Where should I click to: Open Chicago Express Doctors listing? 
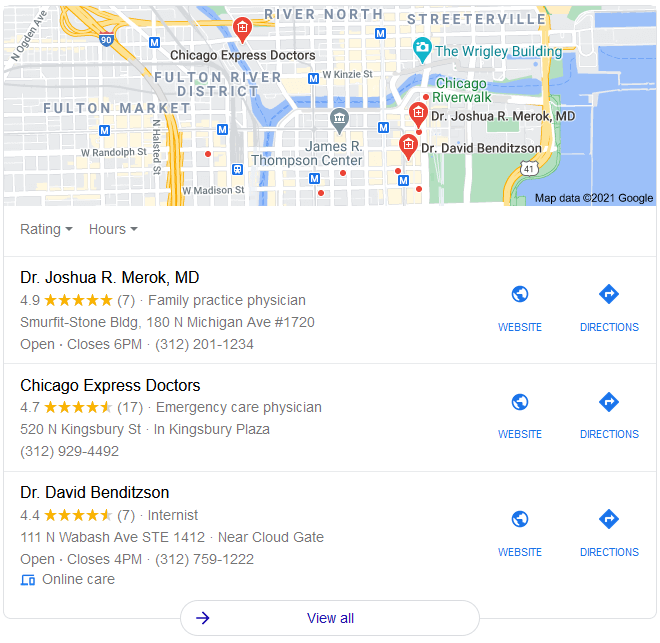[110, 385]
